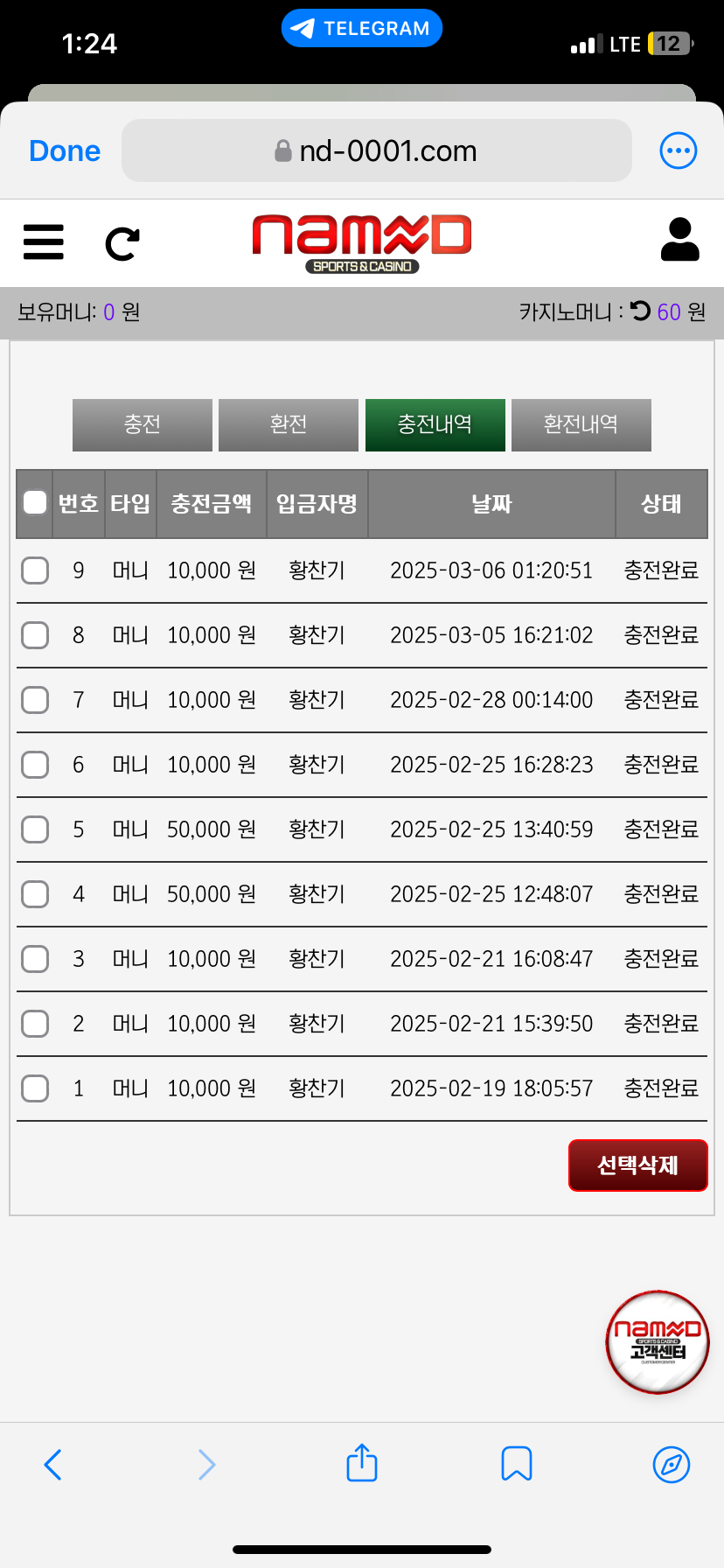Tap Done to close the browser
The width and height of the screenshot is (724, 1568).
pyautogui.click(x=65, y=151)
